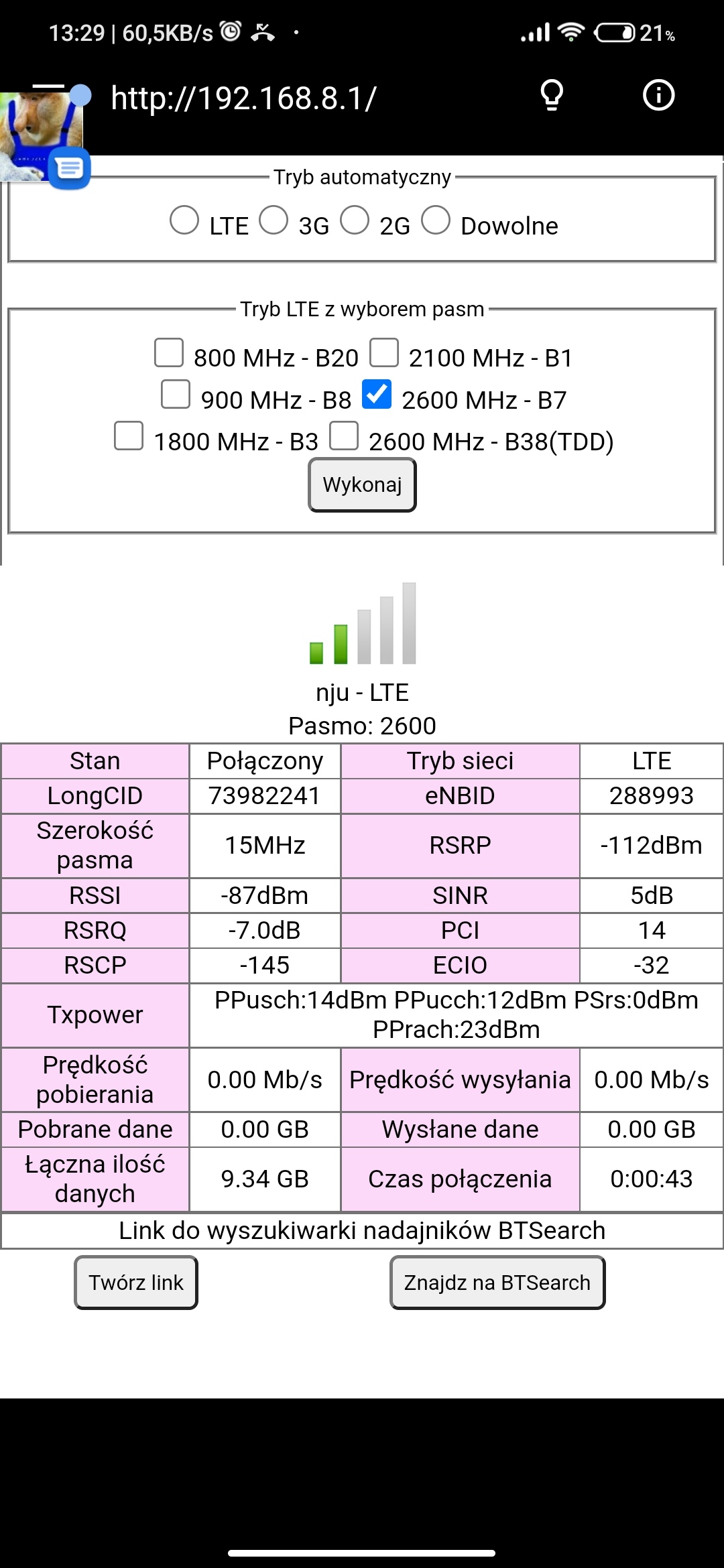Select the 2G radio option
The width and height of the screenshot is (724, 1568).
[x=355, y=220]
